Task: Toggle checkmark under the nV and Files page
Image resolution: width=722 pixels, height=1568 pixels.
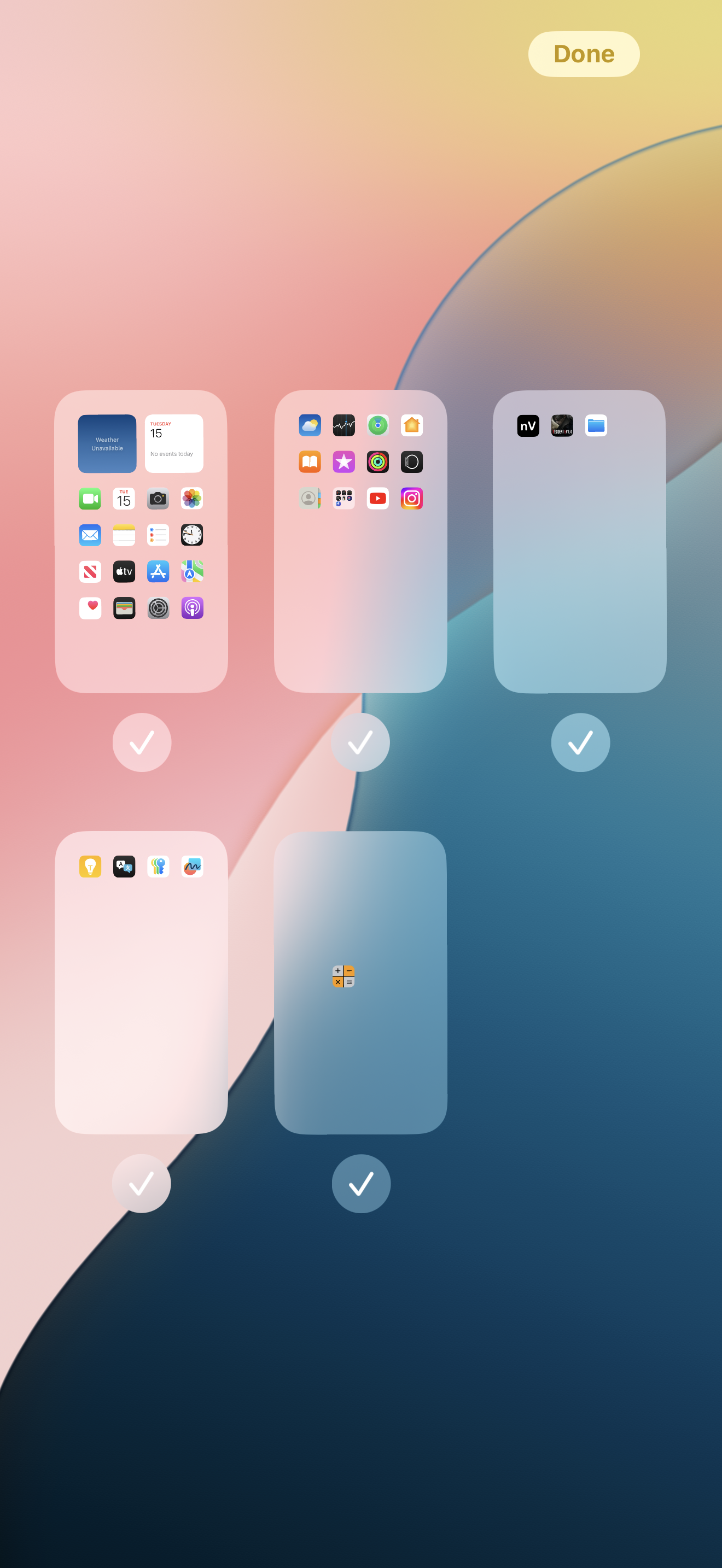Action: (x=580, y=742)
